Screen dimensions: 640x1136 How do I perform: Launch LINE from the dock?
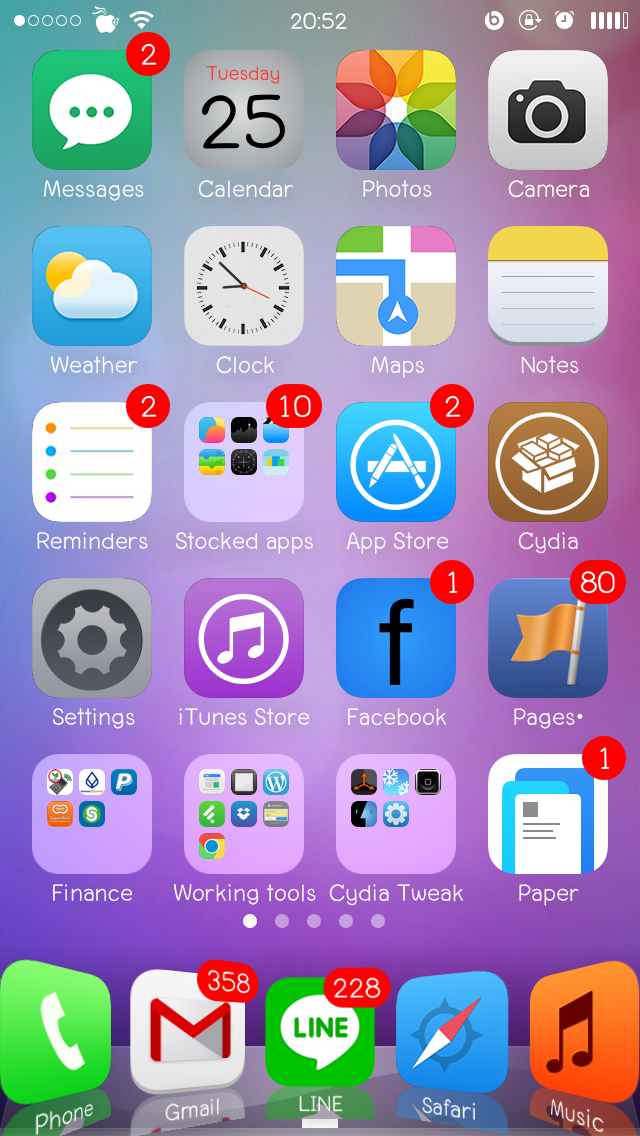pos(320,1035)
